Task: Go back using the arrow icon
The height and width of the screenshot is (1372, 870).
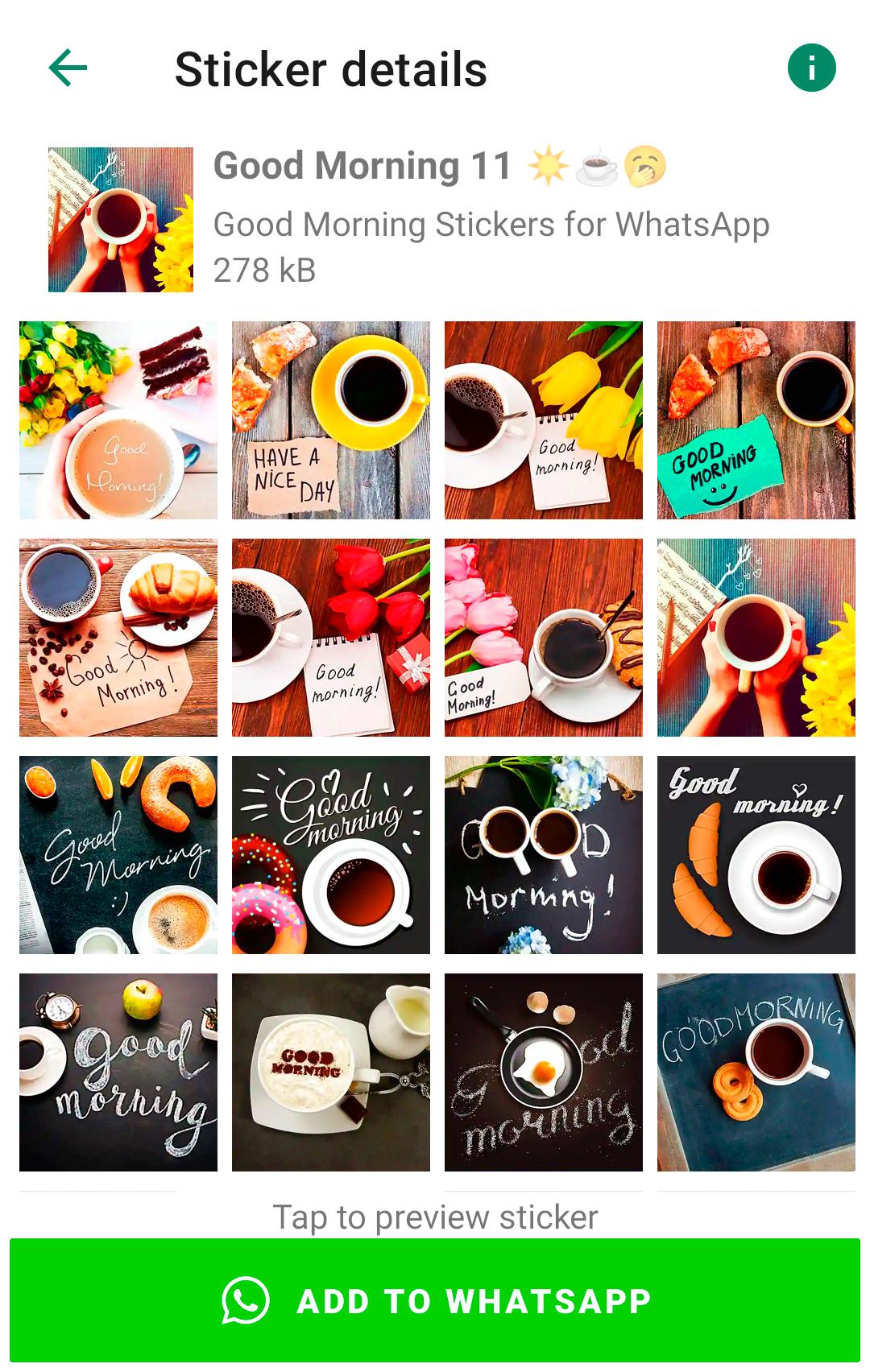Action: pos(68,68)
